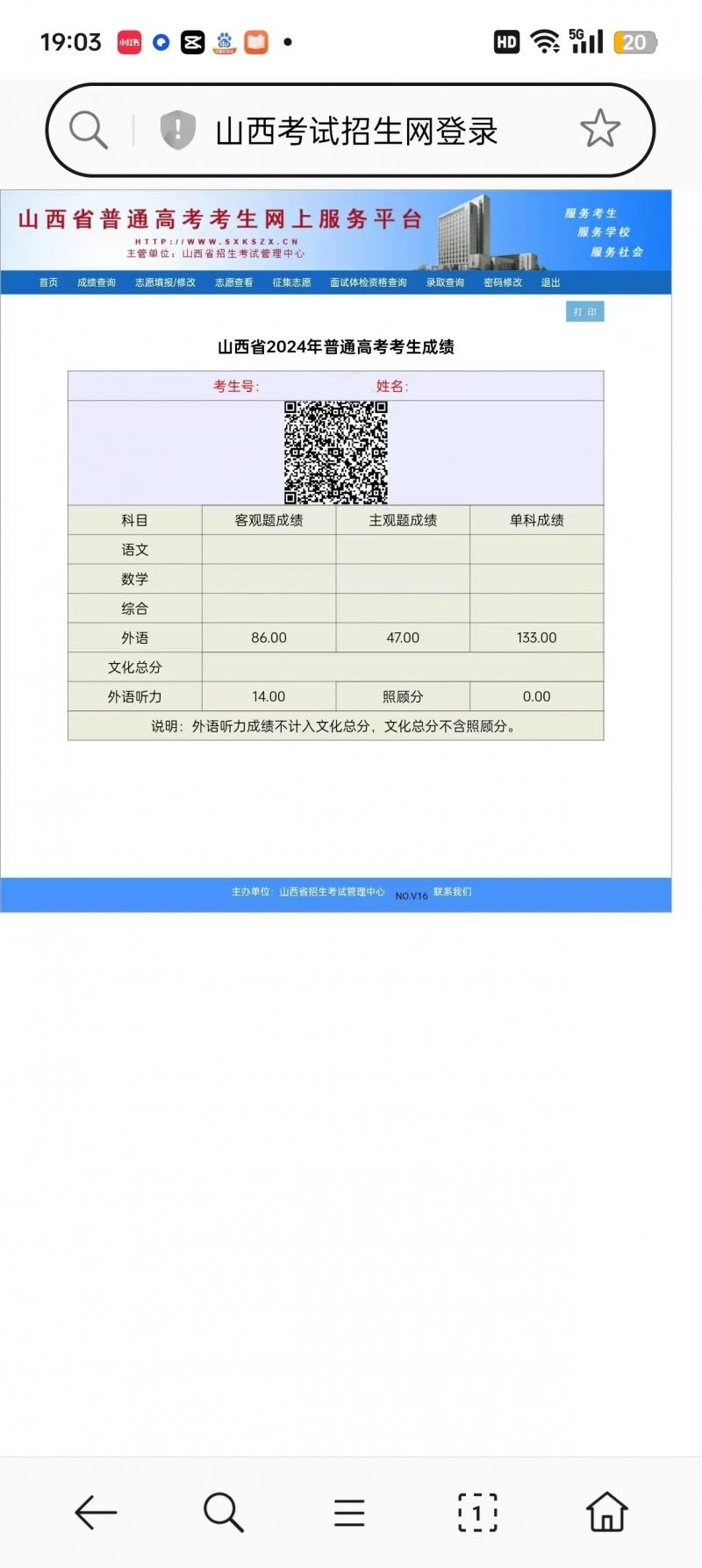The image size is (702, 1568).
Task: Open the browser hamburger menu
Action: click(349, 1513)
